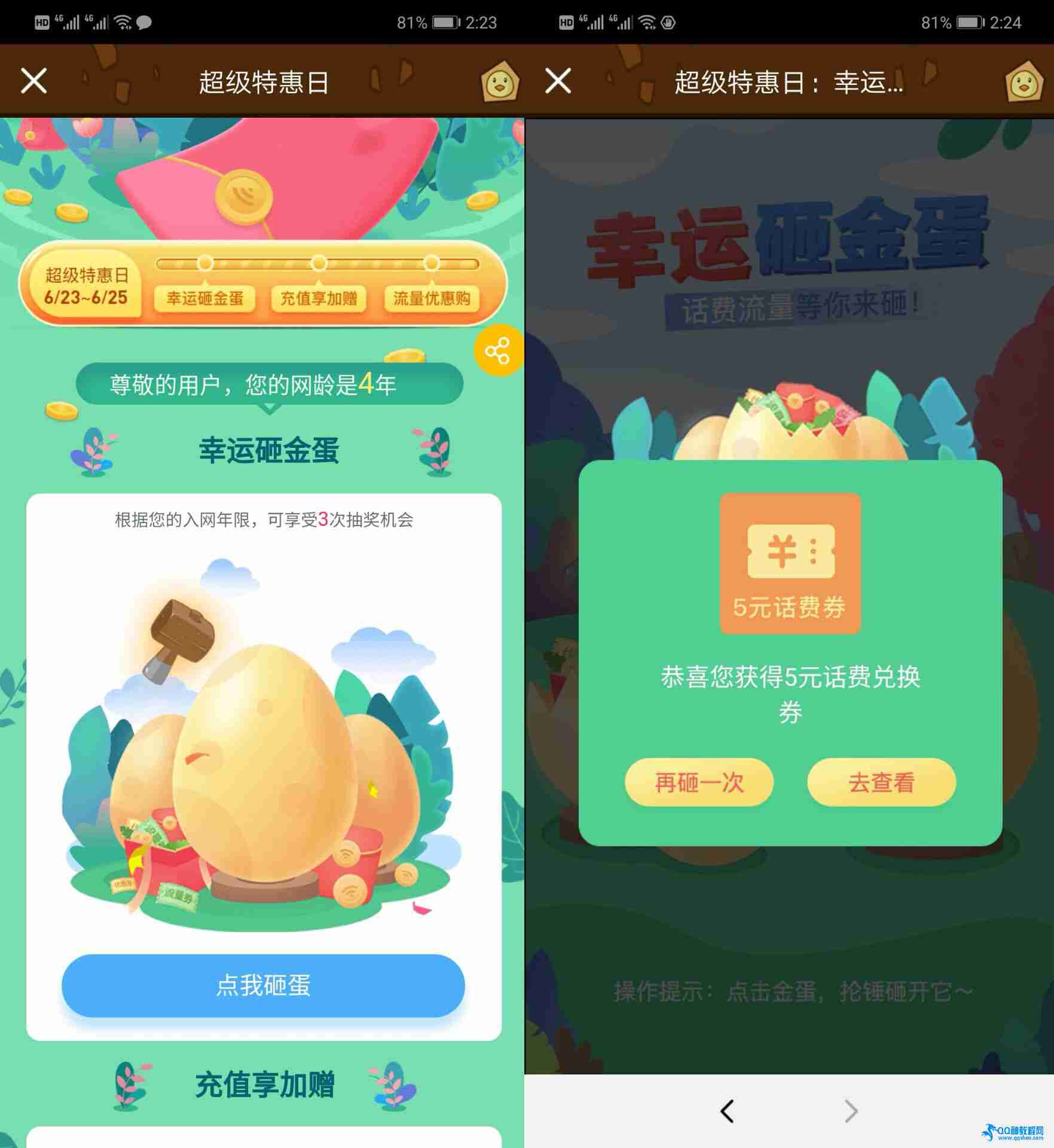Open the 5元话费券 coupon tile
1054x1148 pixels.
tap(790, 563)
